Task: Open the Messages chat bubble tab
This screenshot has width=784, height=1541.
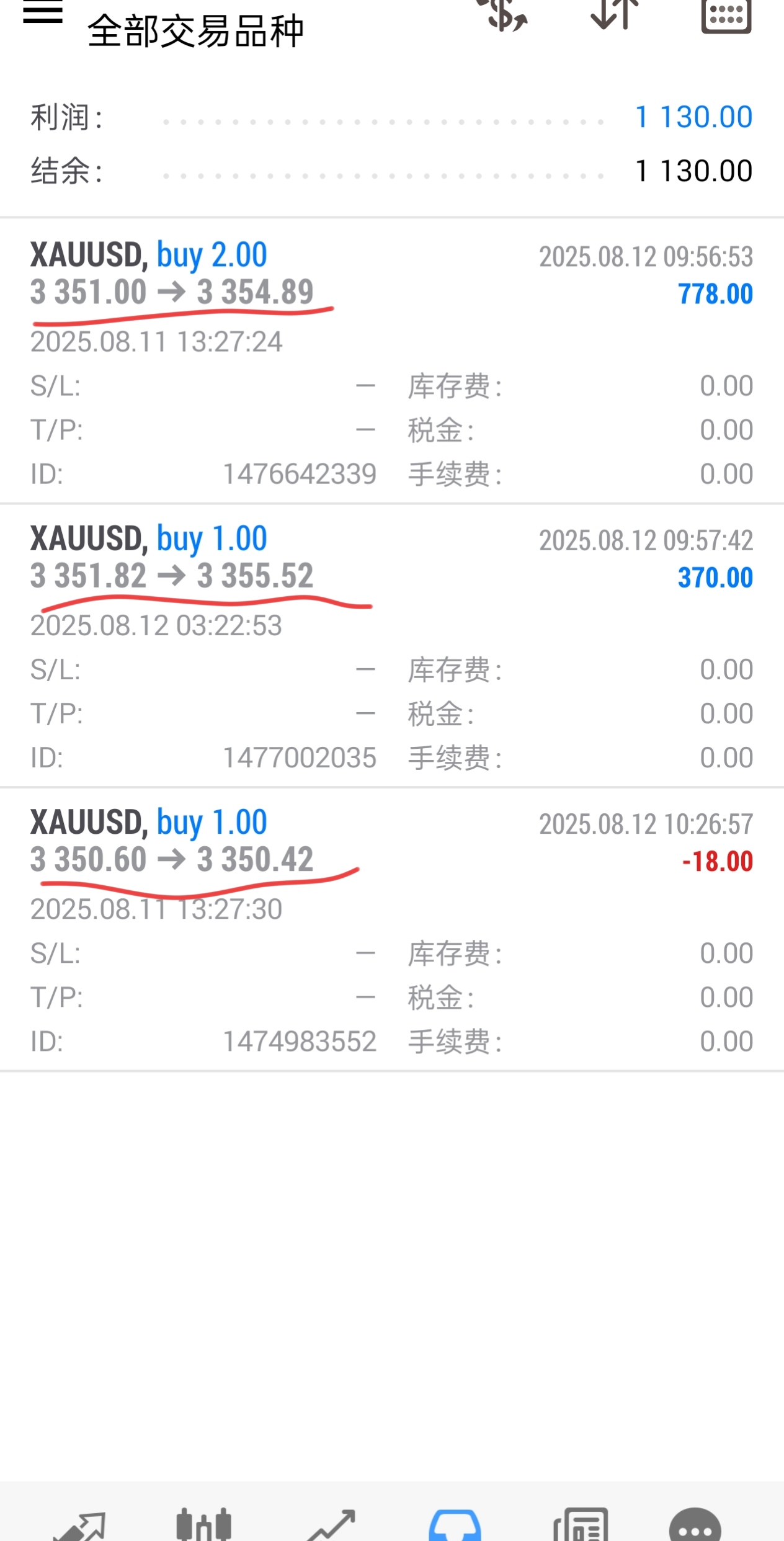Action: click(x=695, y=1525)
